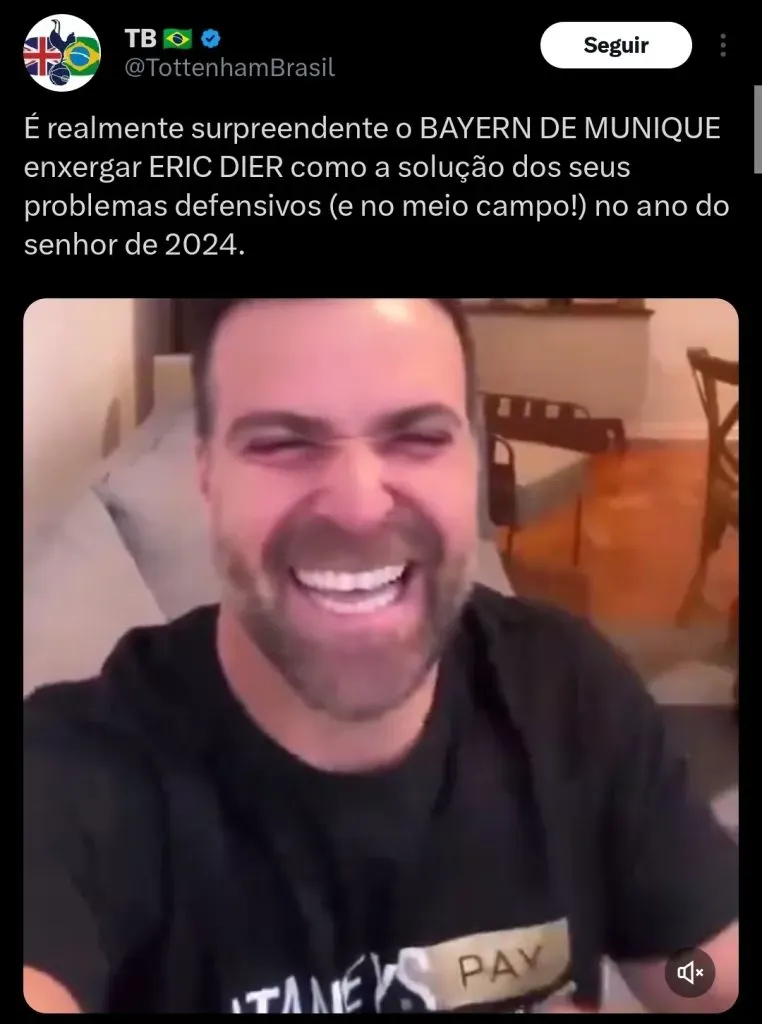Open the @TottenhamBrasil profile handle
Image resolution: width=762 pixels, height=1024 pixels.
pos(229,69)
